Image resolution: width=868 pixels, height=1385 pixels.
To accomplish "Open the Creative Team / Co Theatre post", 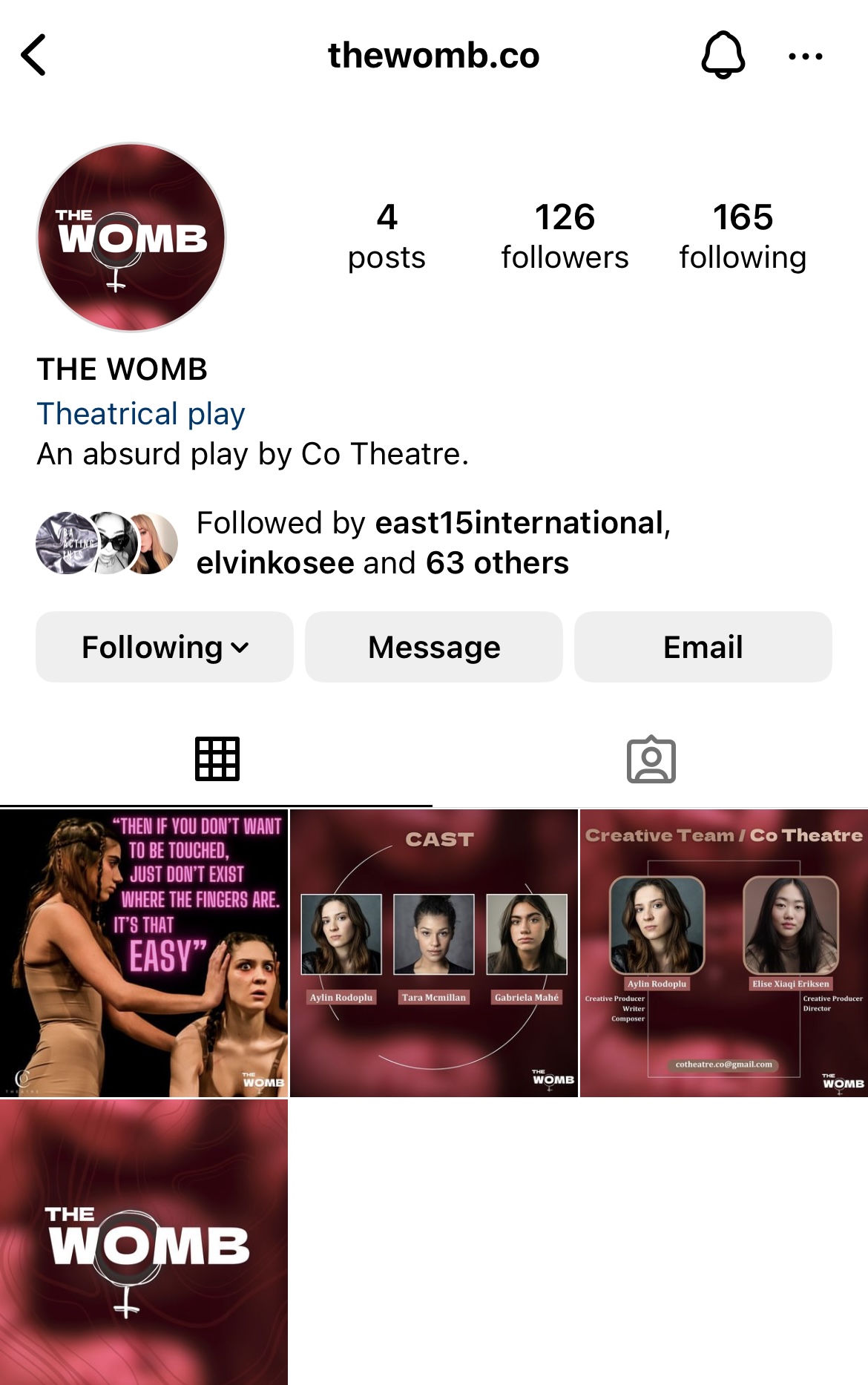I will (x=723, y=953).
